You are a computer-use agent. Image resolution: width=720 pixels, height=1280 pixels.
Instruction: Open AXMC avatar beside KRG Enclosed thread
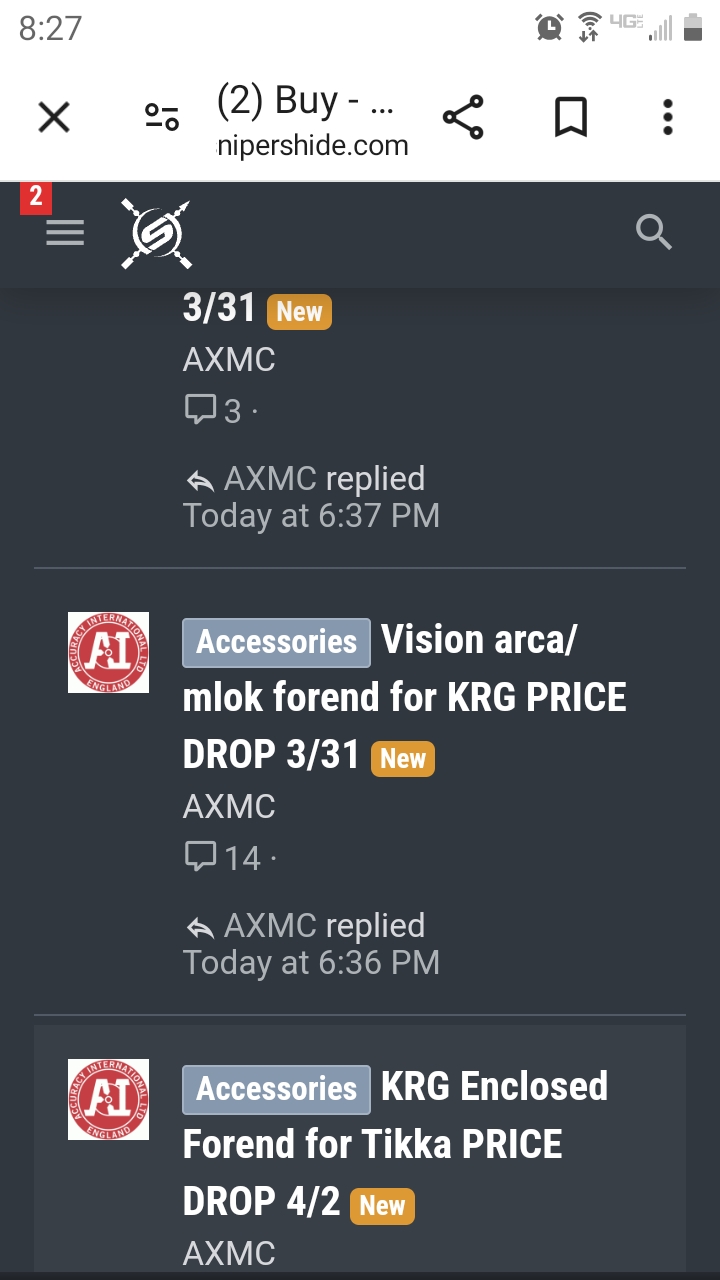pos(108,1099)
